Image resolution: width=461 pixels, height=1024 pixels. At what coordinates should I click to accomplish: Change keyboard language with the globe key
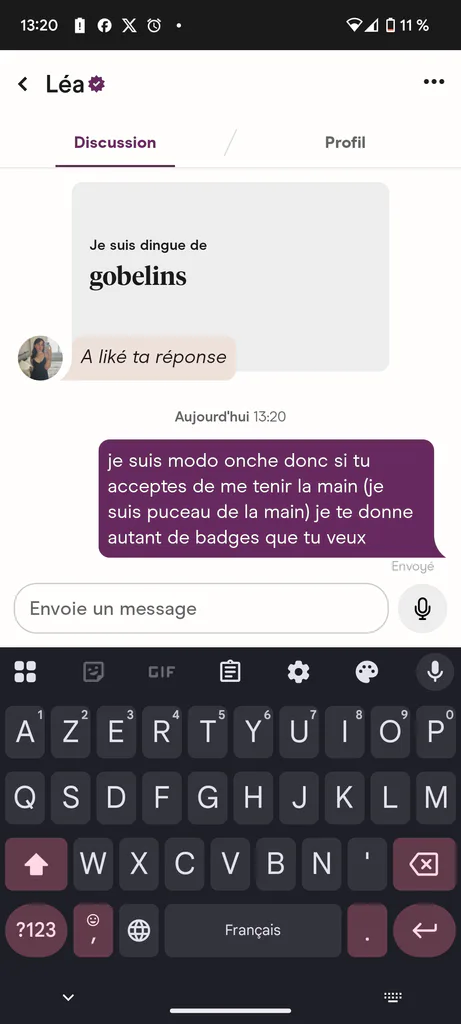(138, 931)
